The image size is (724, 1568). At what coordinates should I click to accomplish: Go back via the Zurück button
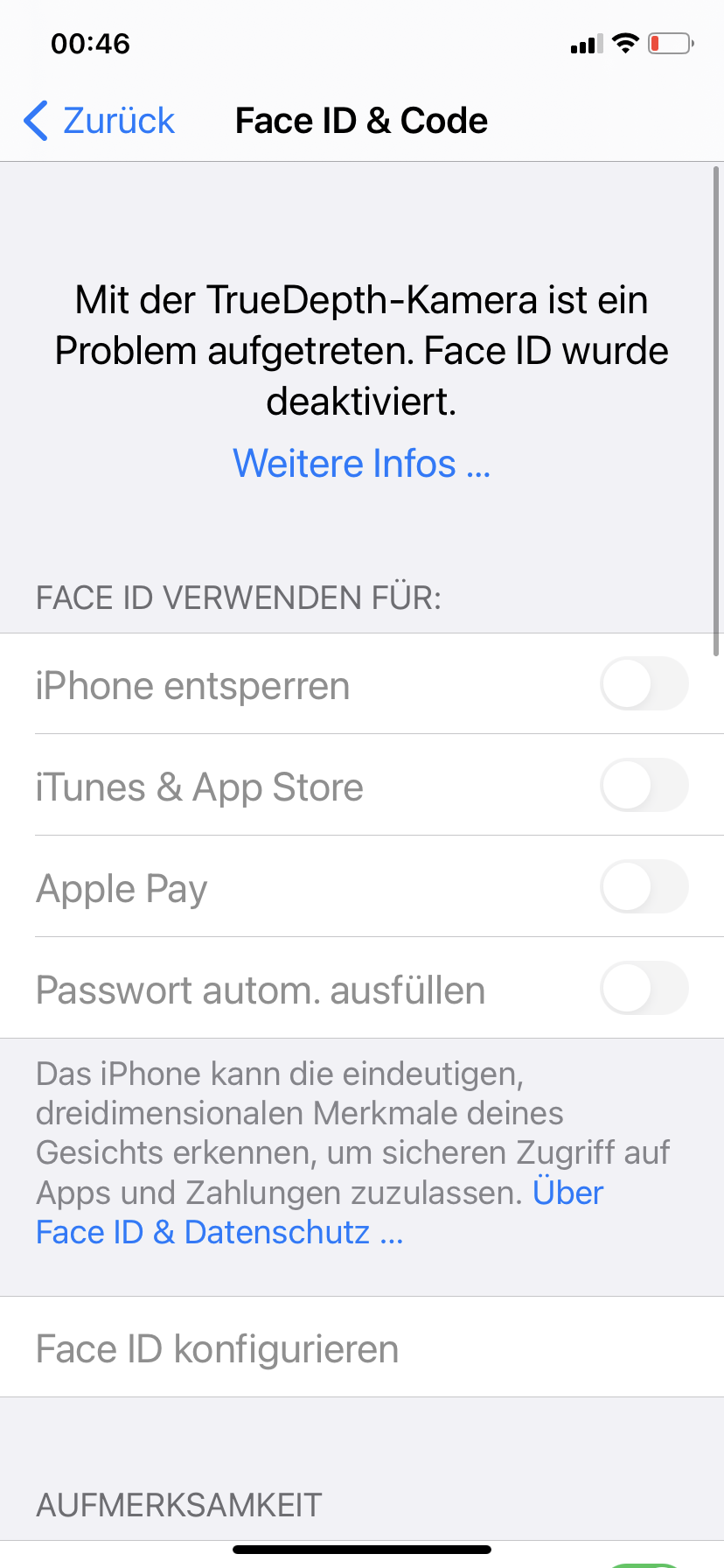pyautogui.click(x=99, y=121)
